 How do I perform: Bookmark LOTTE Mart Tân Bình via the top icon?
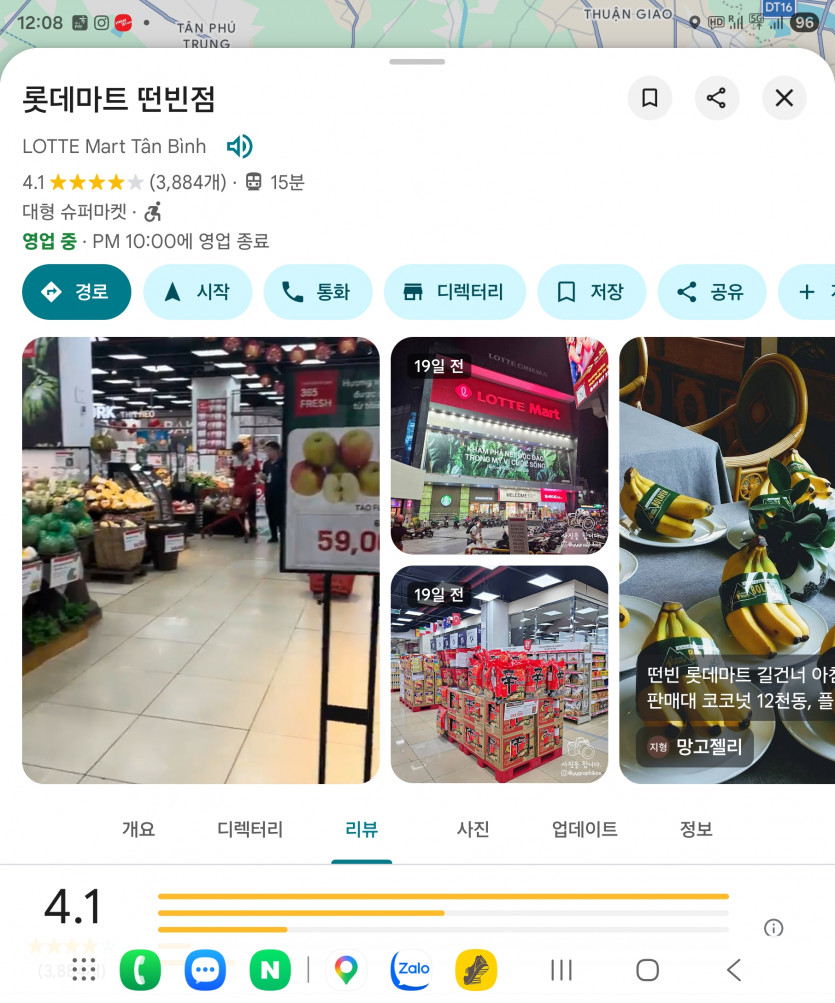[x=650, y=98]
